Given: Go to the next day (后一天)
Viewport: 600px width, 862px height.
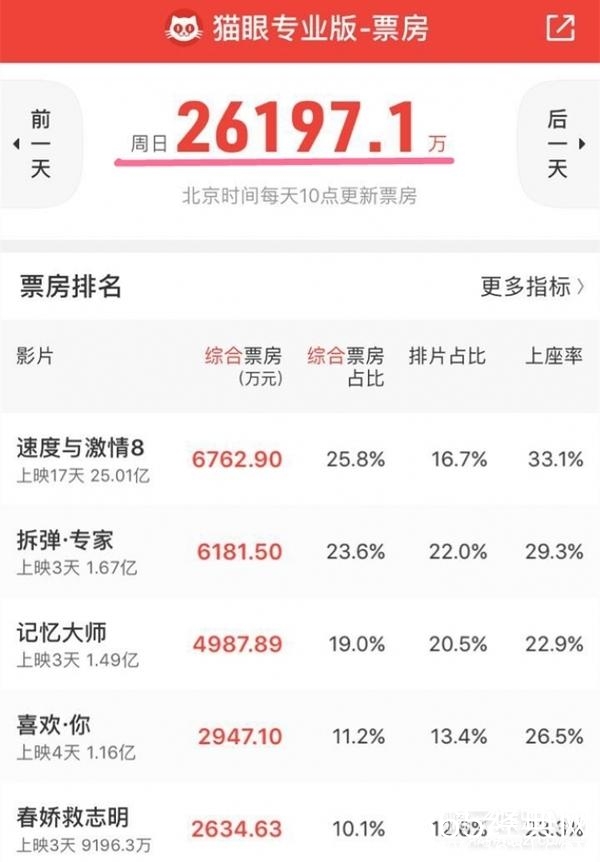Looking at the screenshot, I should [x=557, y=144].
